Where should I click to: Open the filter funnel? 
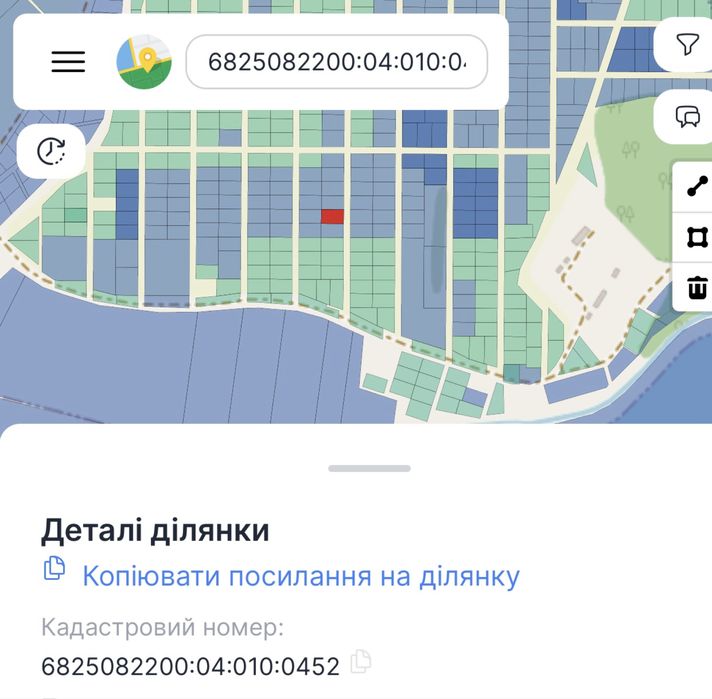(688, 44)
